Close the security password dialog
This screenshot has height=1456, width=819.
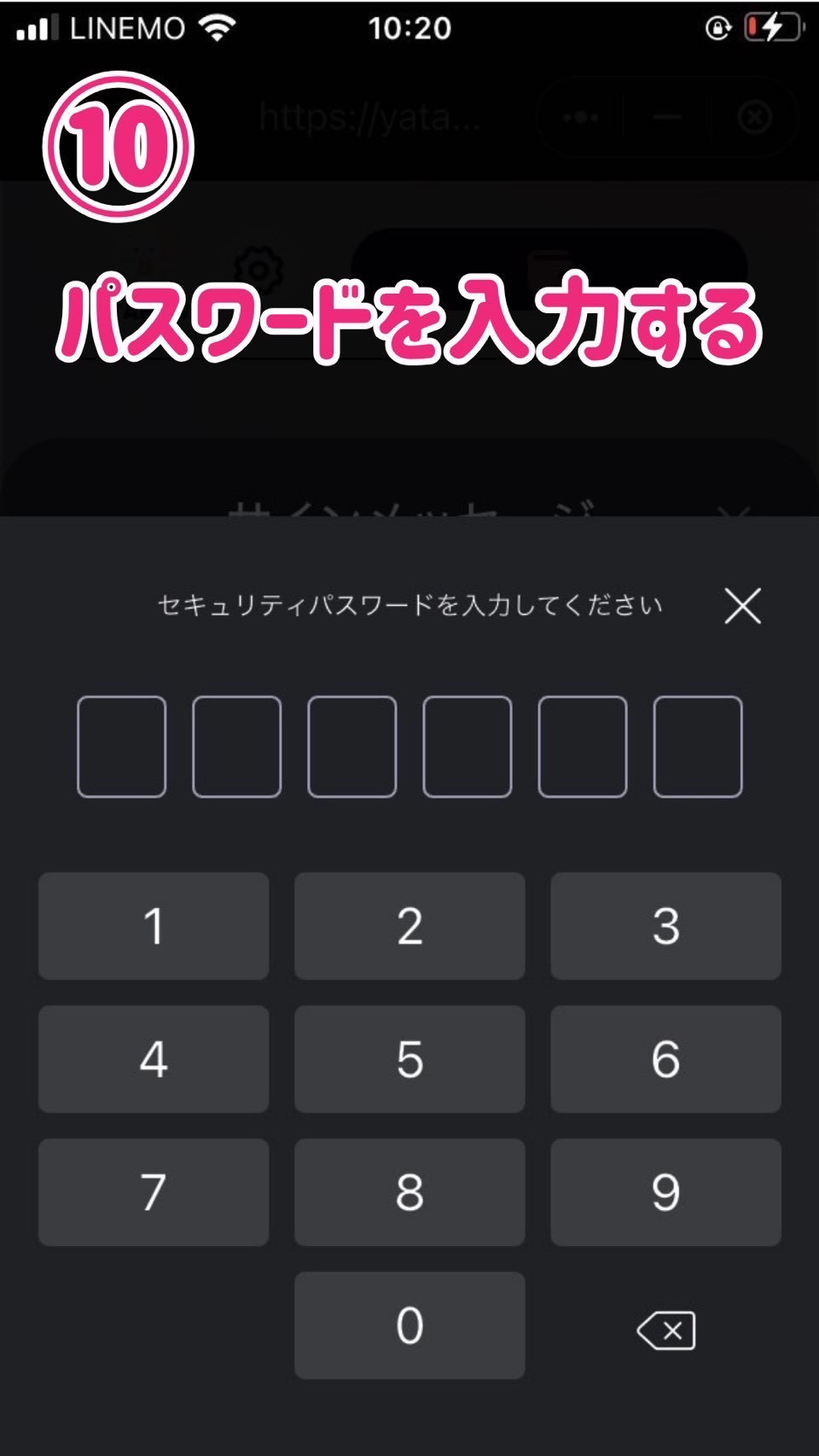pos(742,606)
